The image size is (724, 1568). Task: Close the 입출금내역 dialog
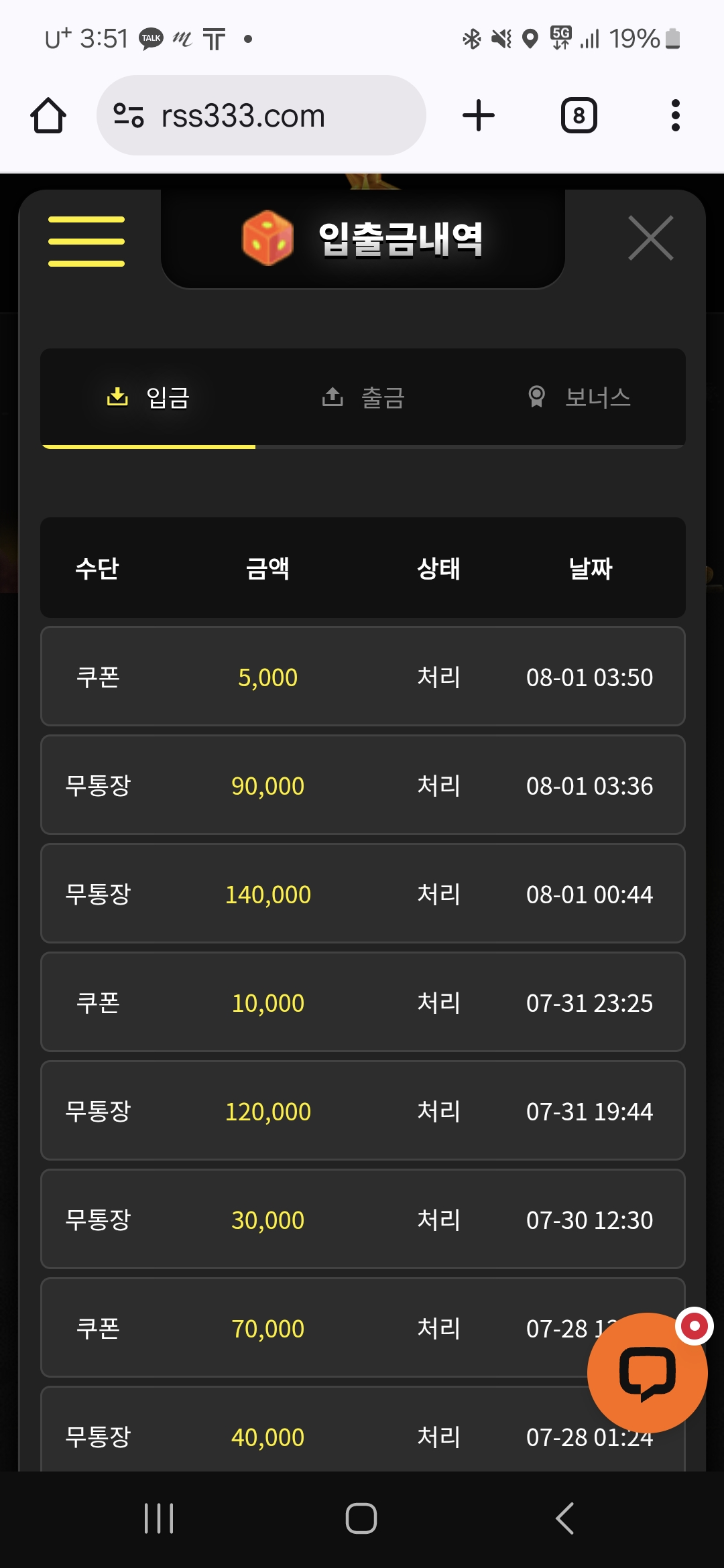650,238
